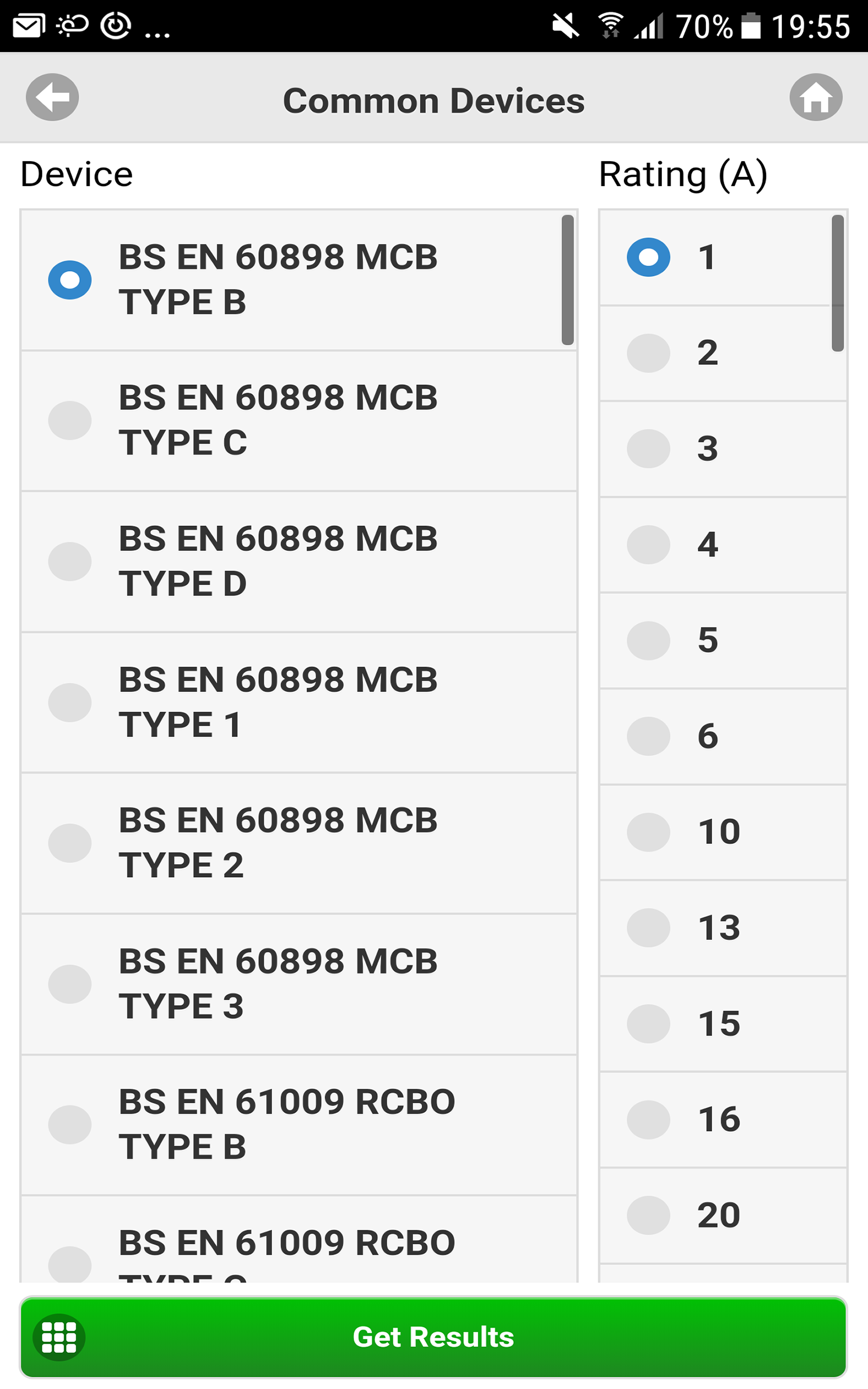Click the Device list scrollbar
Image resolution: width=868 pixels, height=1389 pixels.
[567, 280]
